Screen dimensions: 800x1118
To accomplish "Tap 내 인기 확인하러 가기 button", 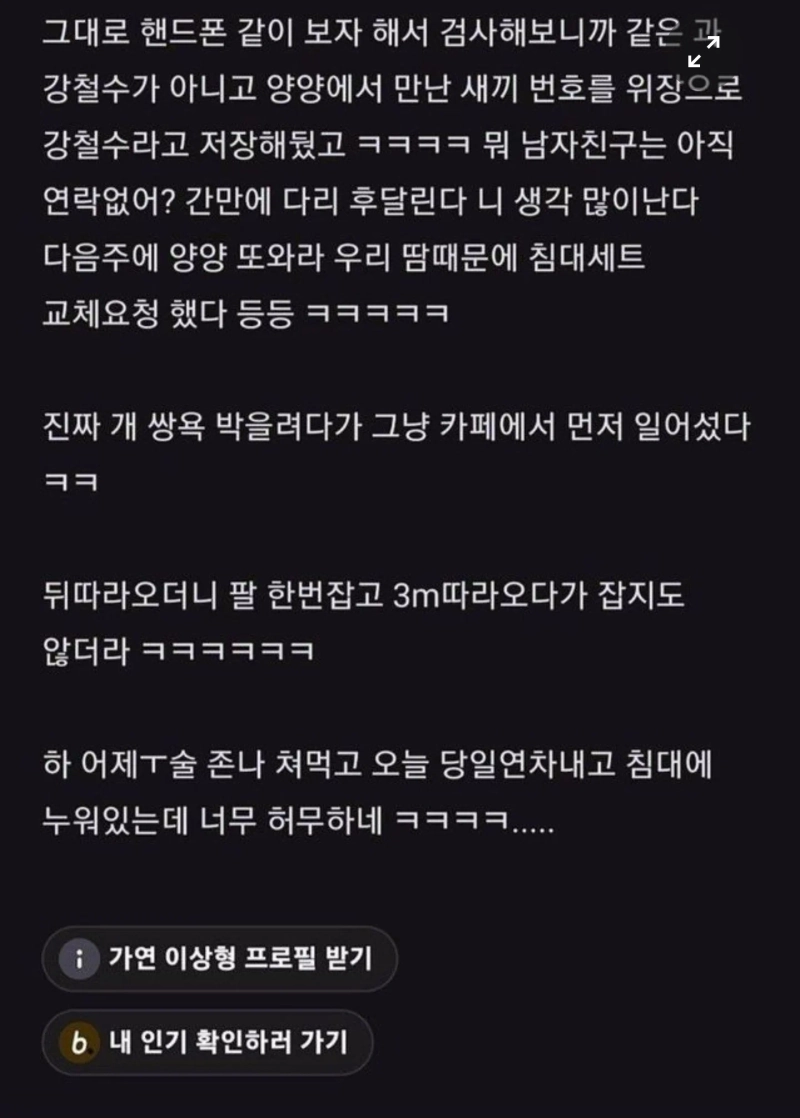I will tap(207, 1042).
